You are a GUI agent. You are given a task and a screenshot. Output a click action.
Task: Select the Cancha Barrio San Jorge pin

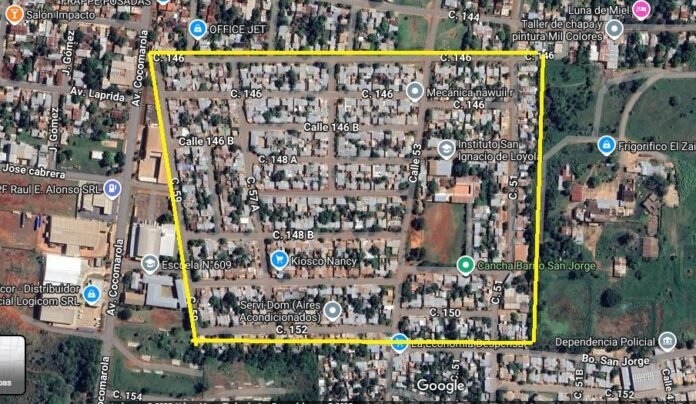tap(464, 265)
